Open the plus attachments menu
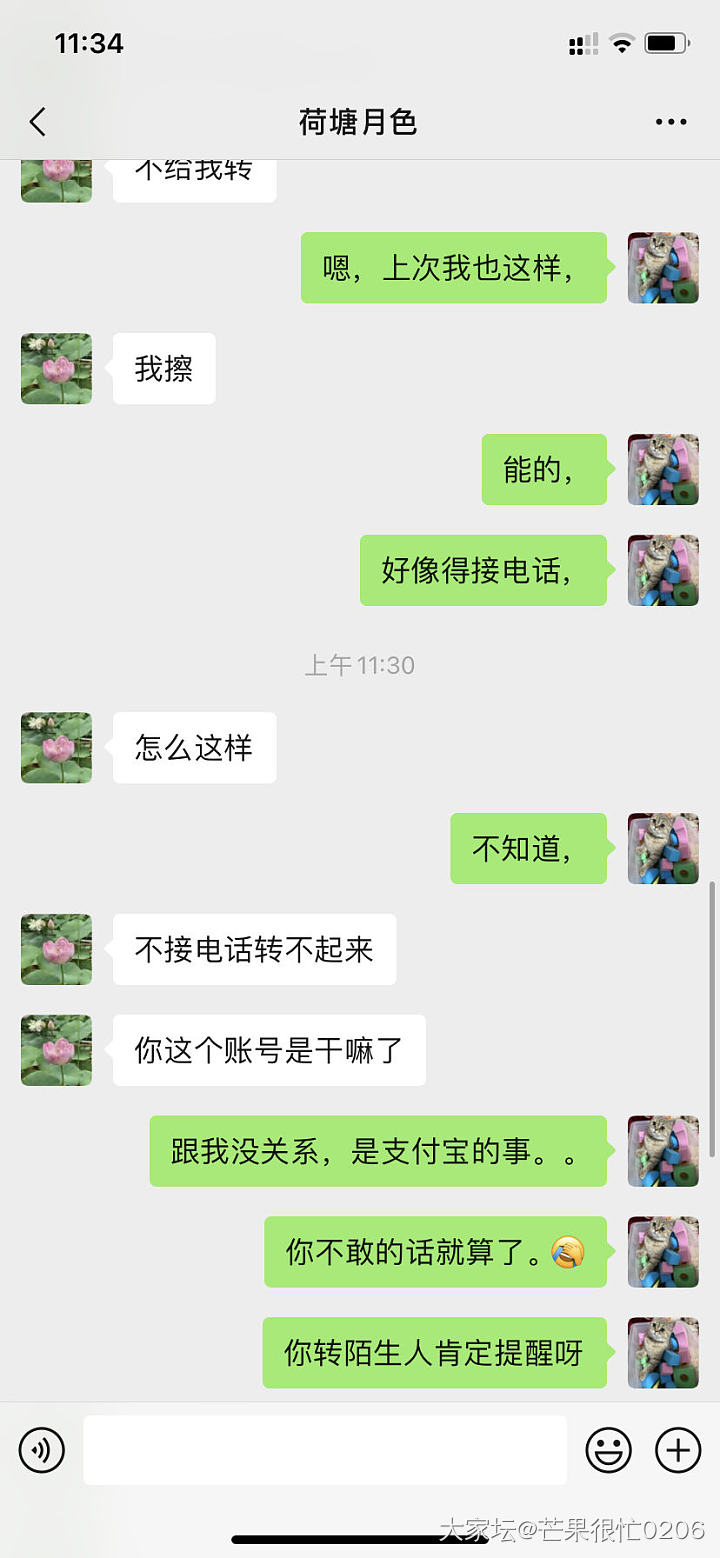Screen dimensions: 720x1558 click(678, 1450)
